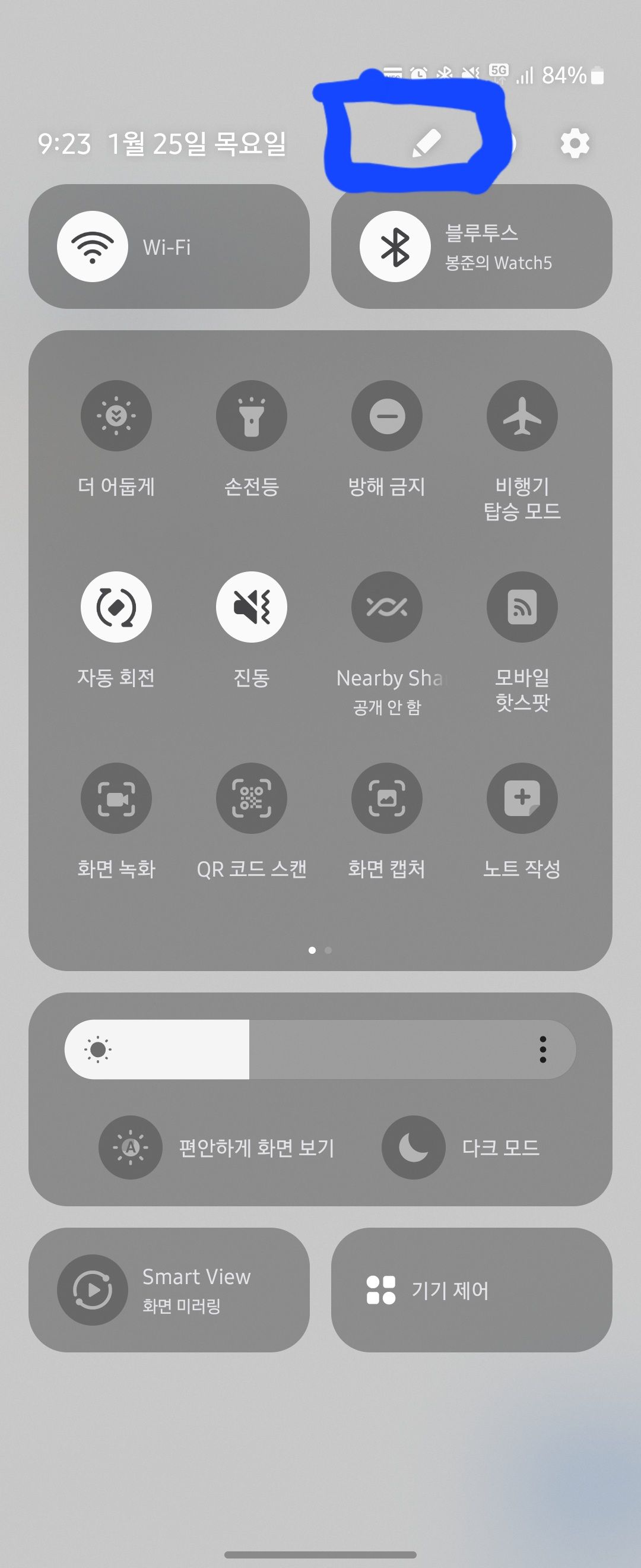Enable do not disturb (방해 금지)
This screenshot has height=1568, width=641.
[386, 416]
